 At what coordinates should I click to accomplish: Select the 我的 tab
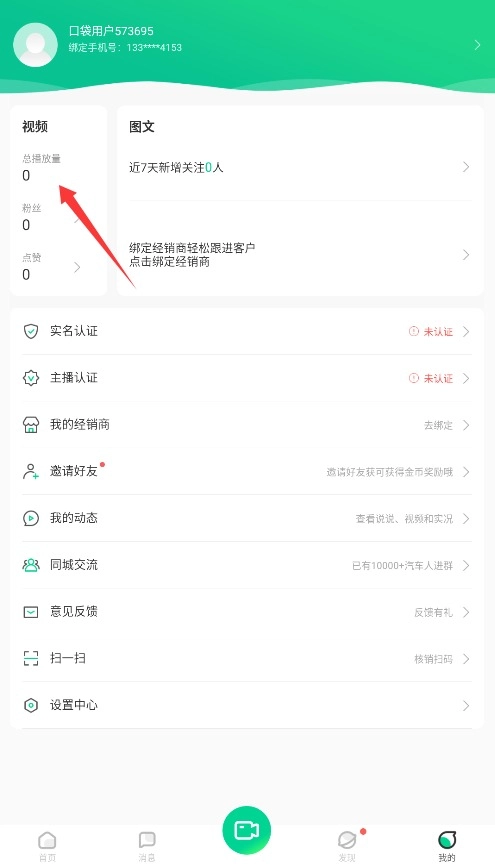coord(447,847)
